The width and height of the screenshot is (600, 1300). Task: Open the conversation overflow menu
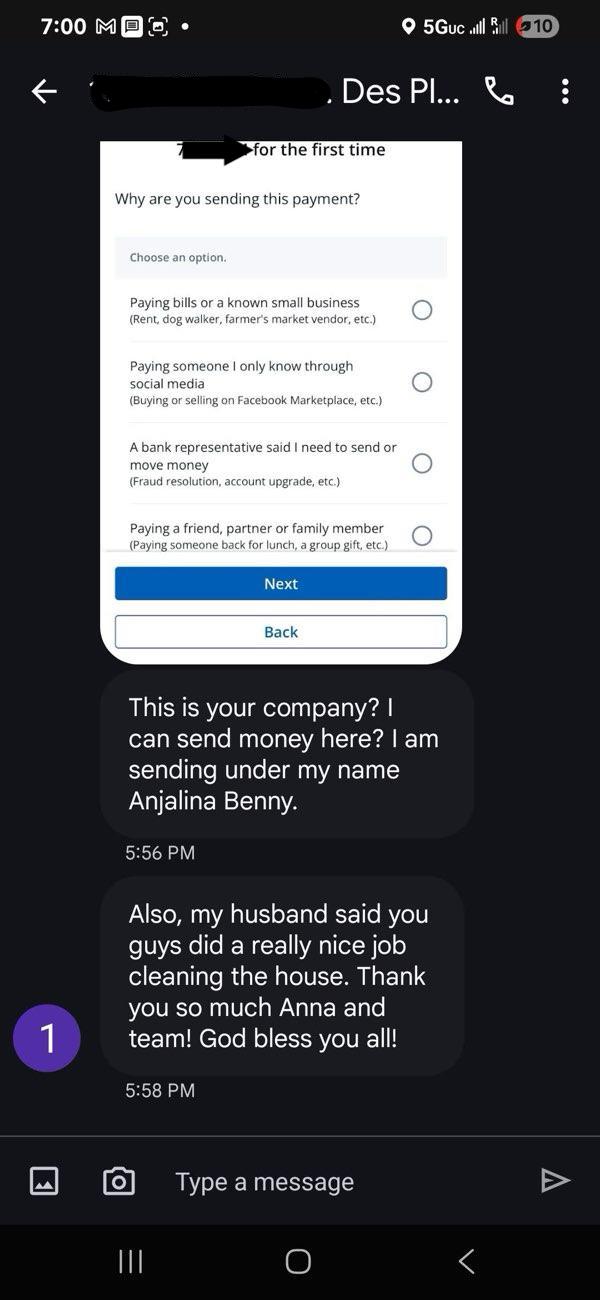pyautogui.click(x=565, y=92)
